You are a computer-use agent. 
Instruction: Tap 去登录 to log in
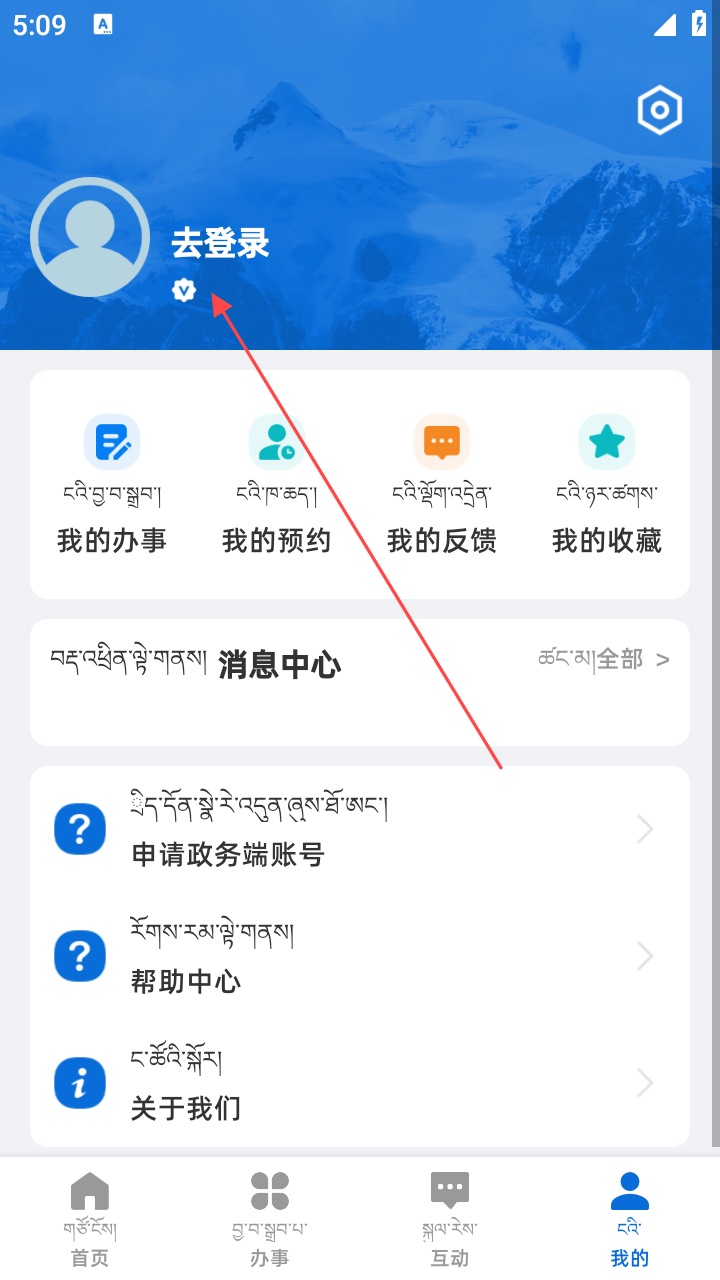(220, 243)
